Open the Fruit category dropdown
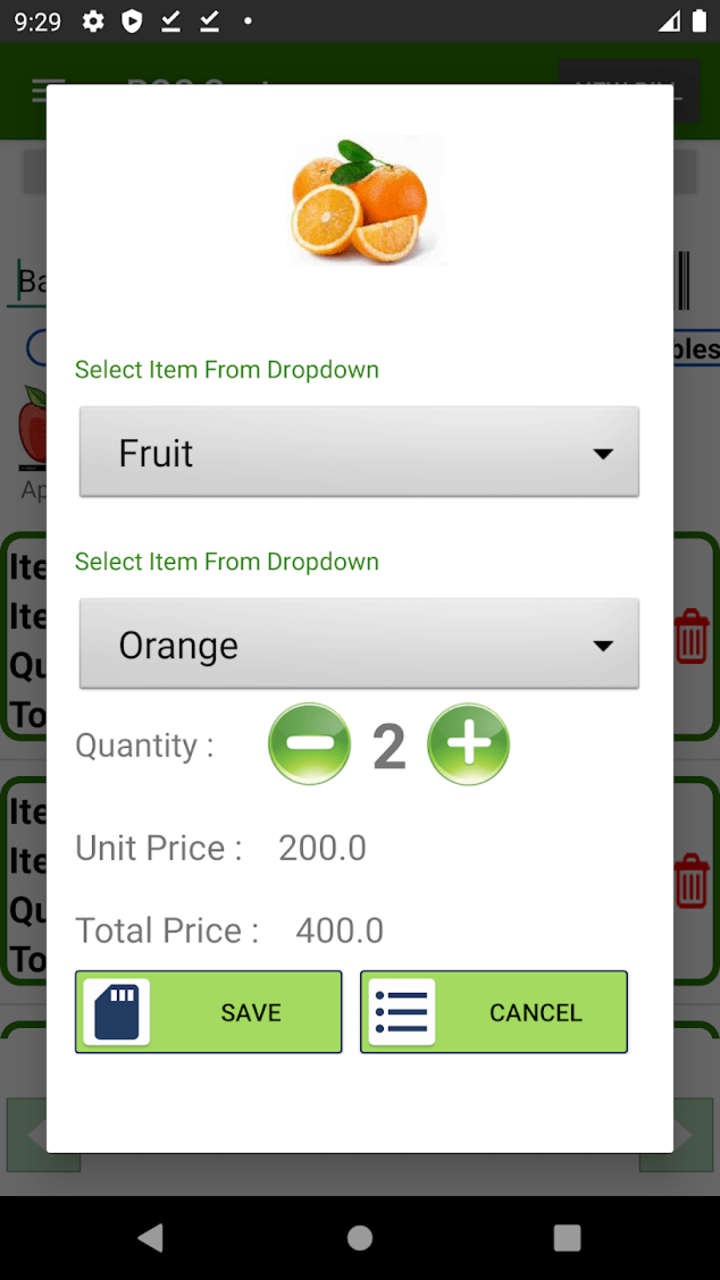The width and height of the screenshot is (720, 1280). (359, 452)
